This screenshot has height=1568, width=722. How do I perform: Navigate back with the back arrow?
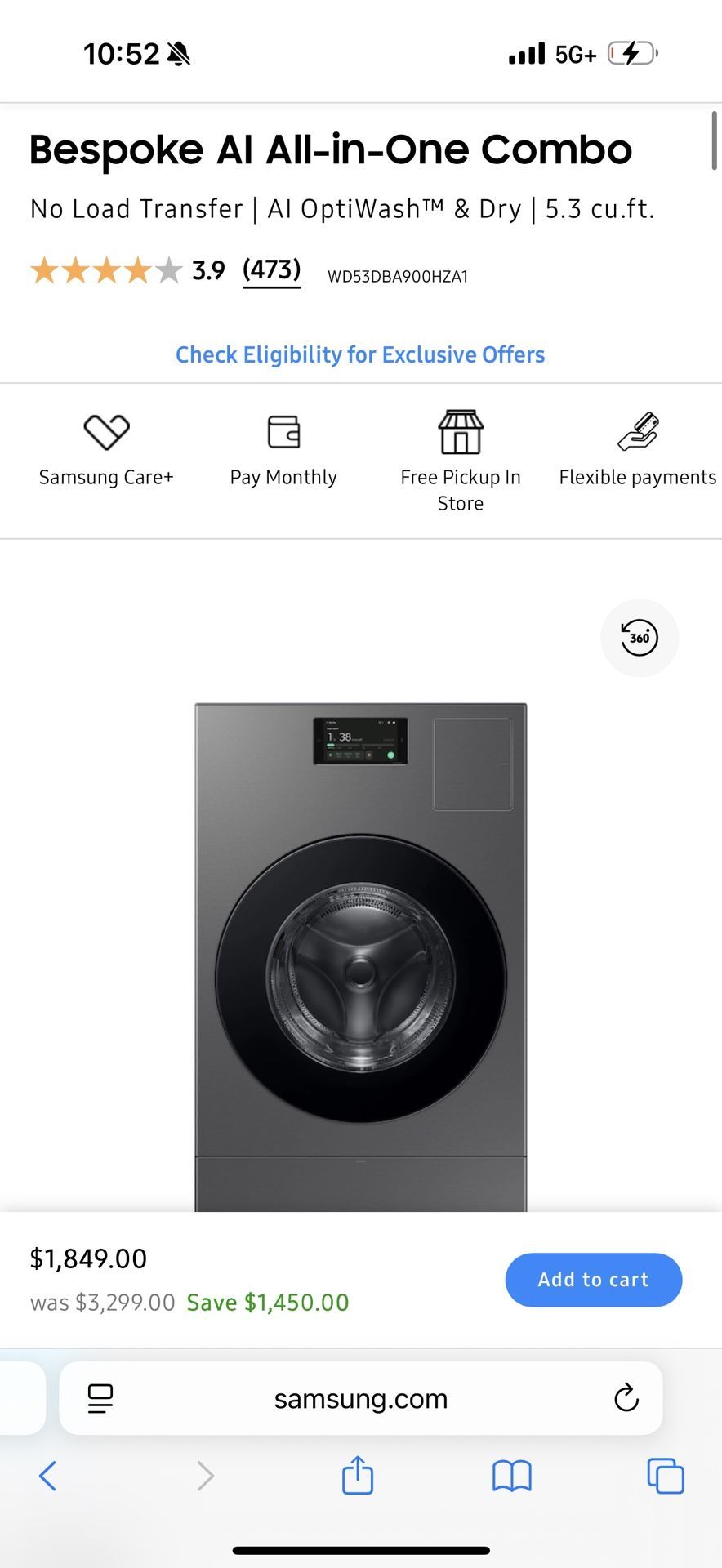point(47,1476)
